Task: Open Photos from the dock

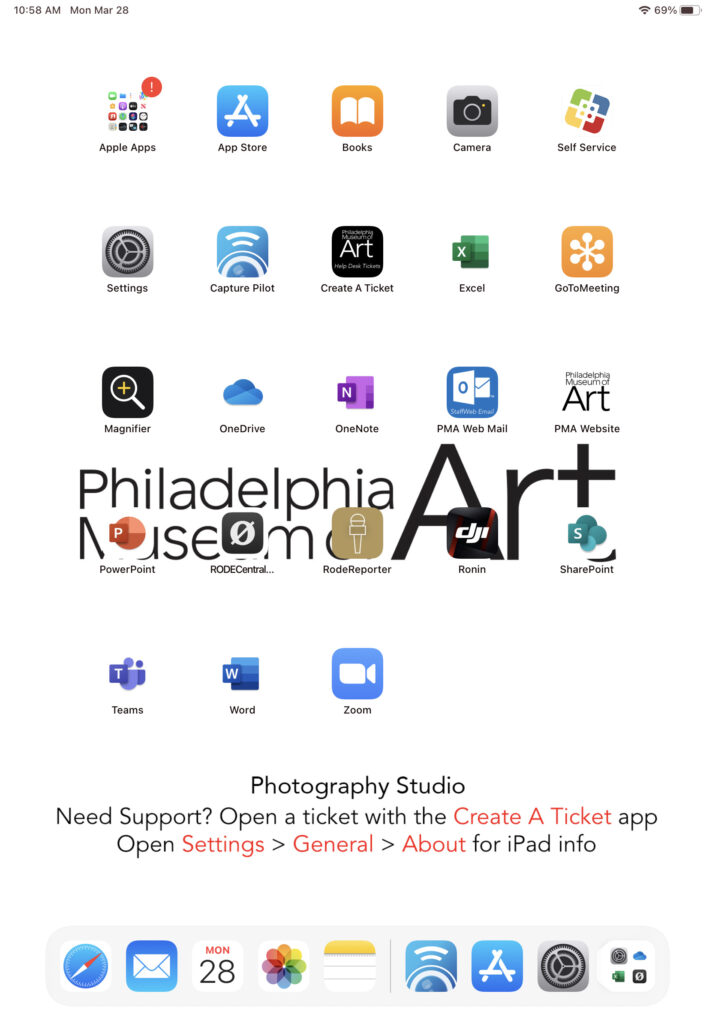Action: pyautogui.click(x=283, y=966)
